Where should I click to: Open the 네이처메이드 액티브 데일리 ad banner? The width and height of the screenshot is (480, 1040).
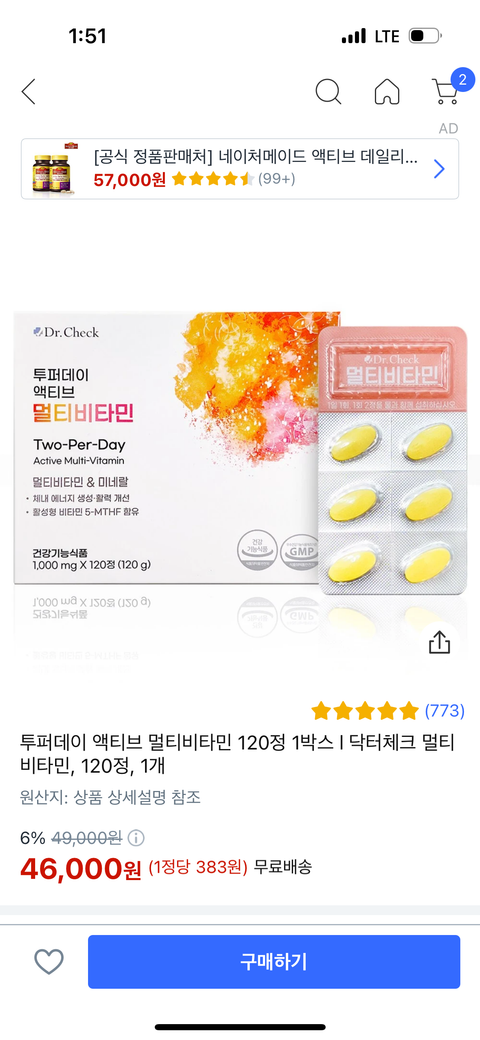240,169
